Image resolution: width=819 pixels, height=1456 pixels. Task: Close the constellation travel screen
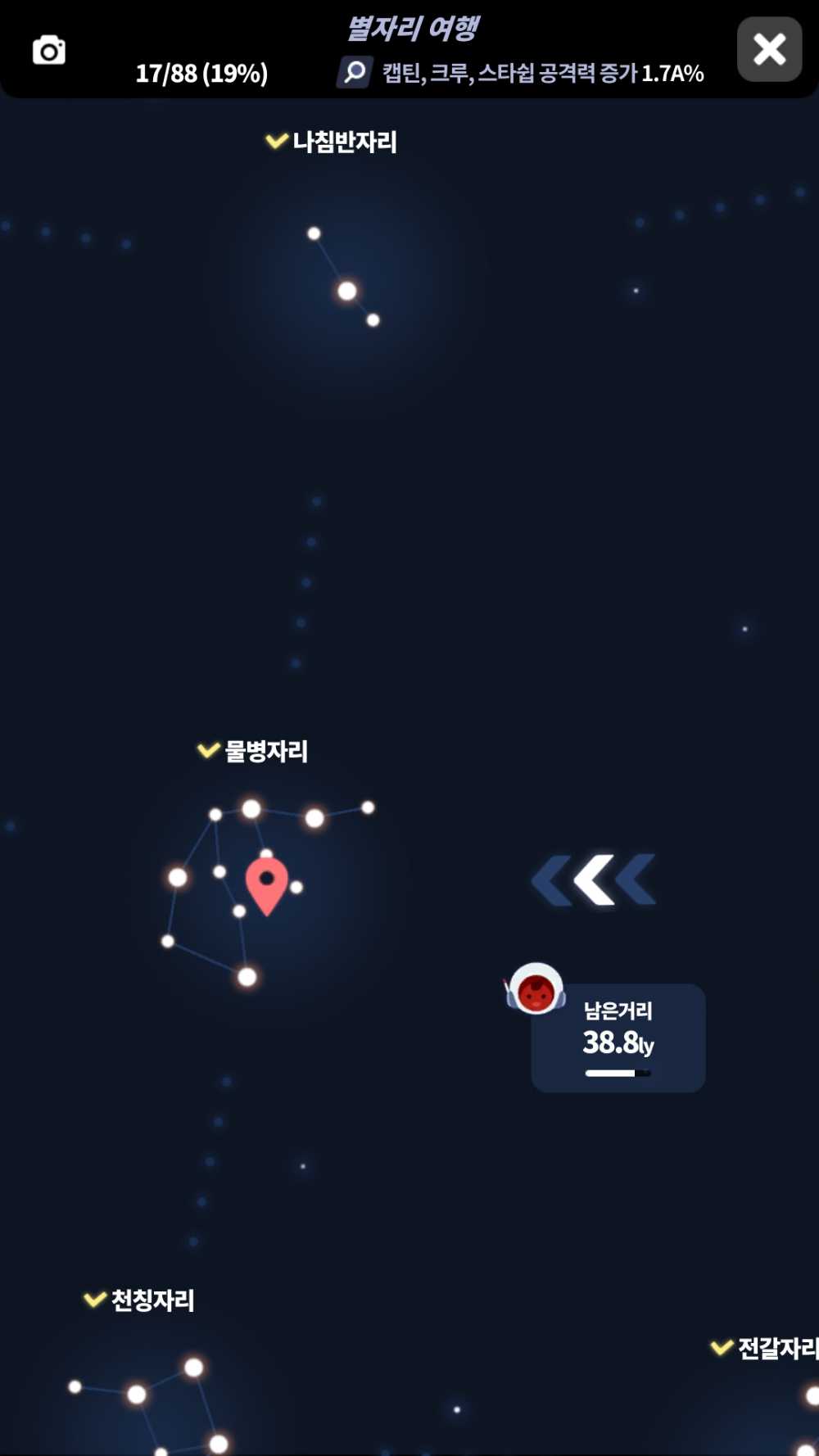[769, 49]
